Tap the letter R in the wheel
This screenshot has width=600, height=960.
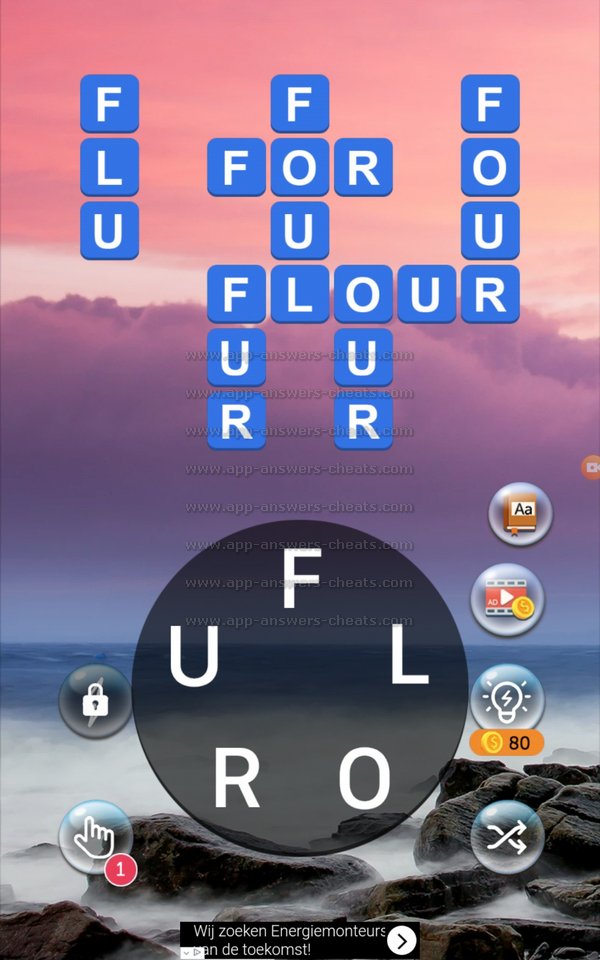pos(237,780)
